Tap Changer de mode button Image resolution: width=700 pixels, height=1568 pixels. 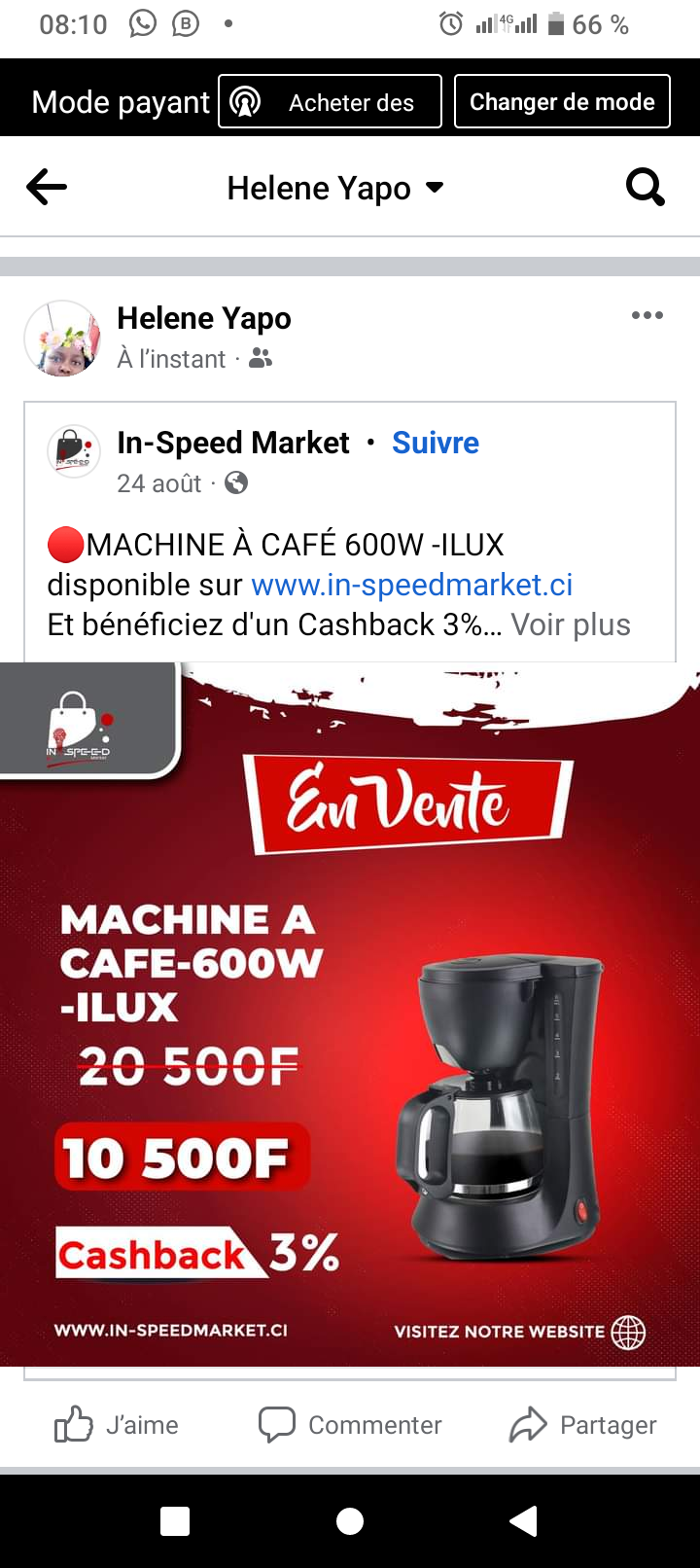click(562, 101)
